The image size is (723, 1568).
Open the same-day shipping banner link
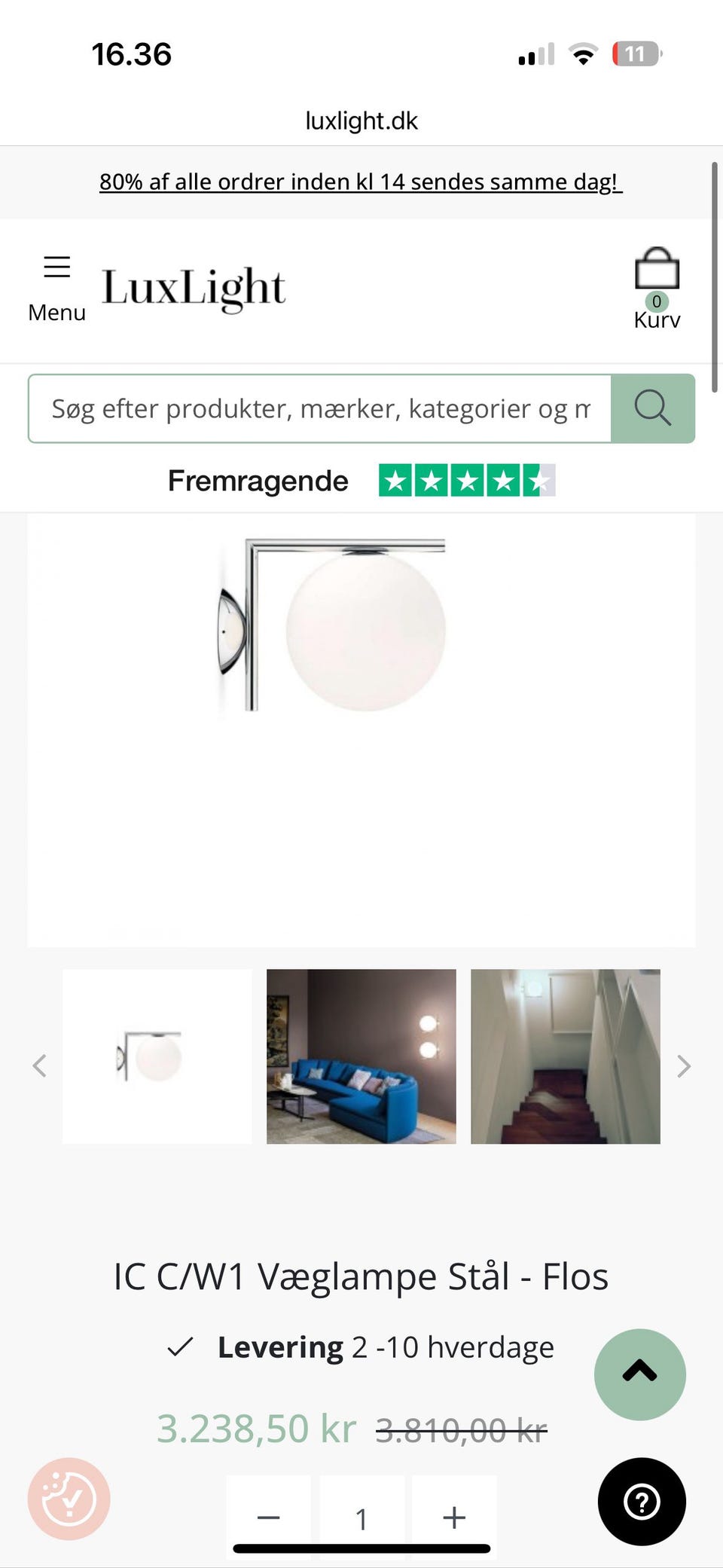[360, 182]
